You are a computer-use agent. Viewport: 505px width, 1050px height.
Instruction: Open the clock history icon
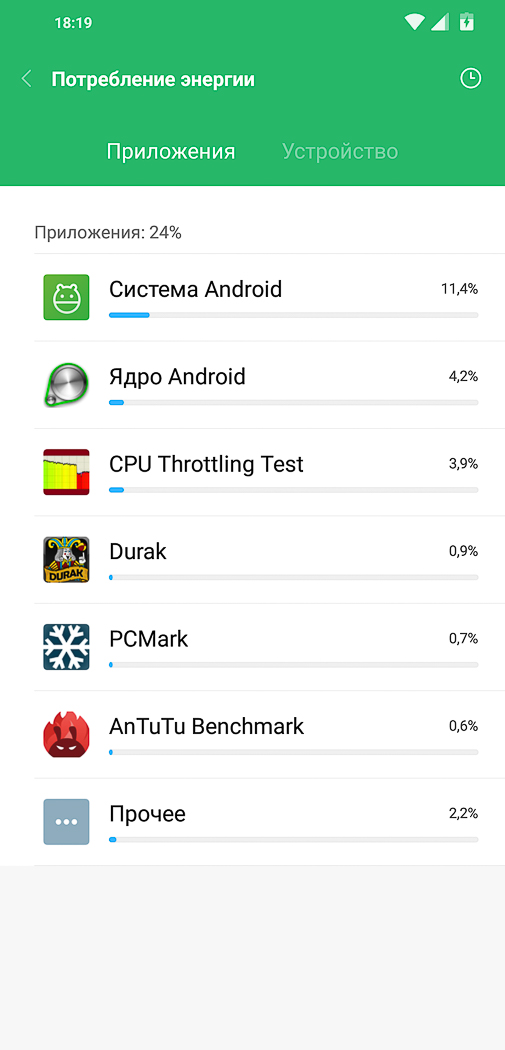click(471, 78)
